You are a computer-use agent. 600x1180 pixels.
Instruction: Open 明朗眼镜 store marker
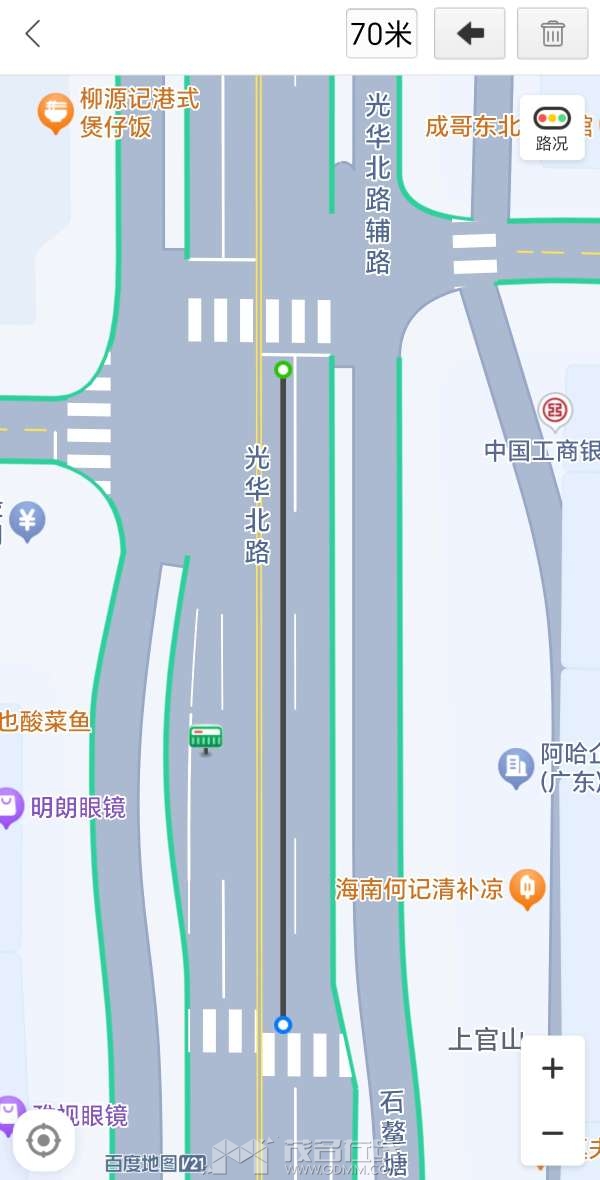coord(10,807)
